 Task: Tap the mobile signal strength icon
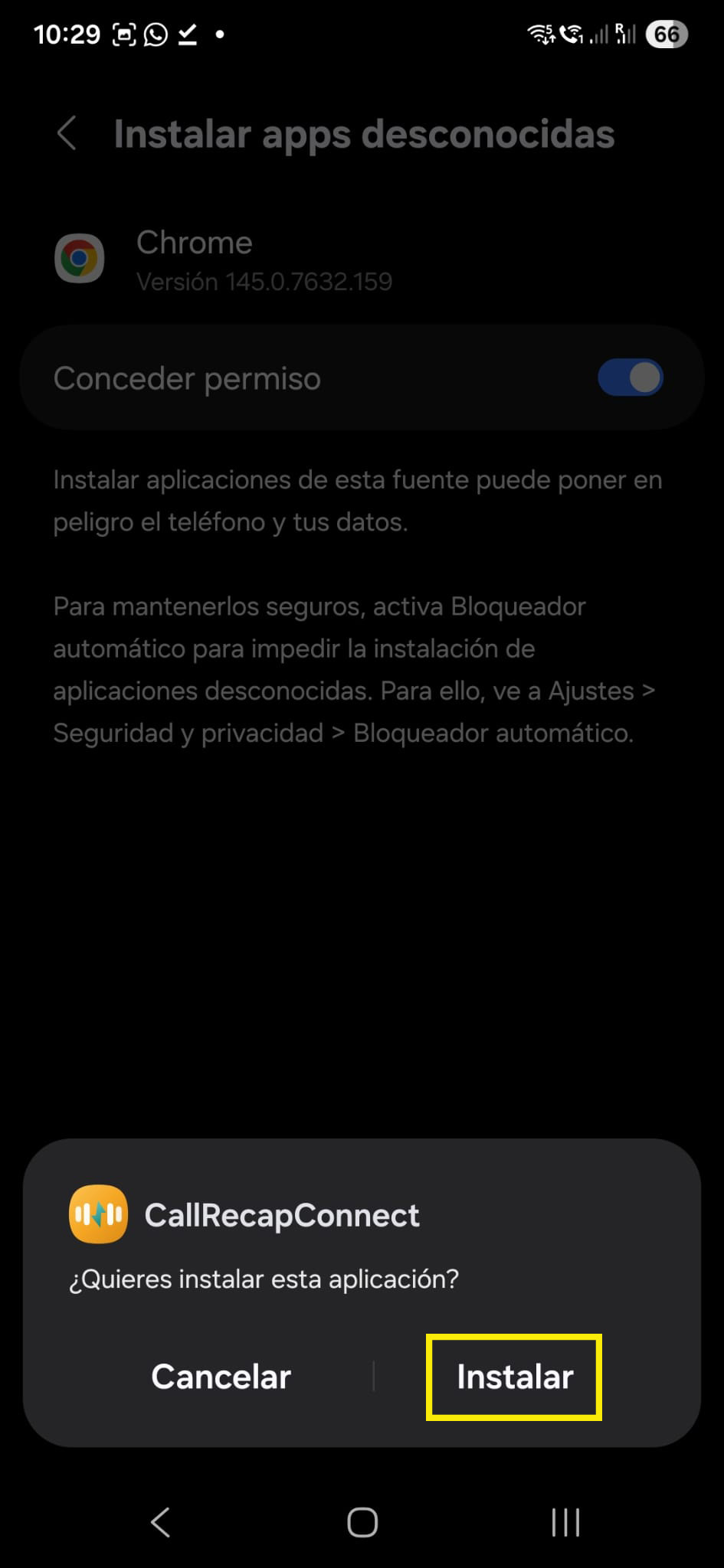tap(599, 35)
